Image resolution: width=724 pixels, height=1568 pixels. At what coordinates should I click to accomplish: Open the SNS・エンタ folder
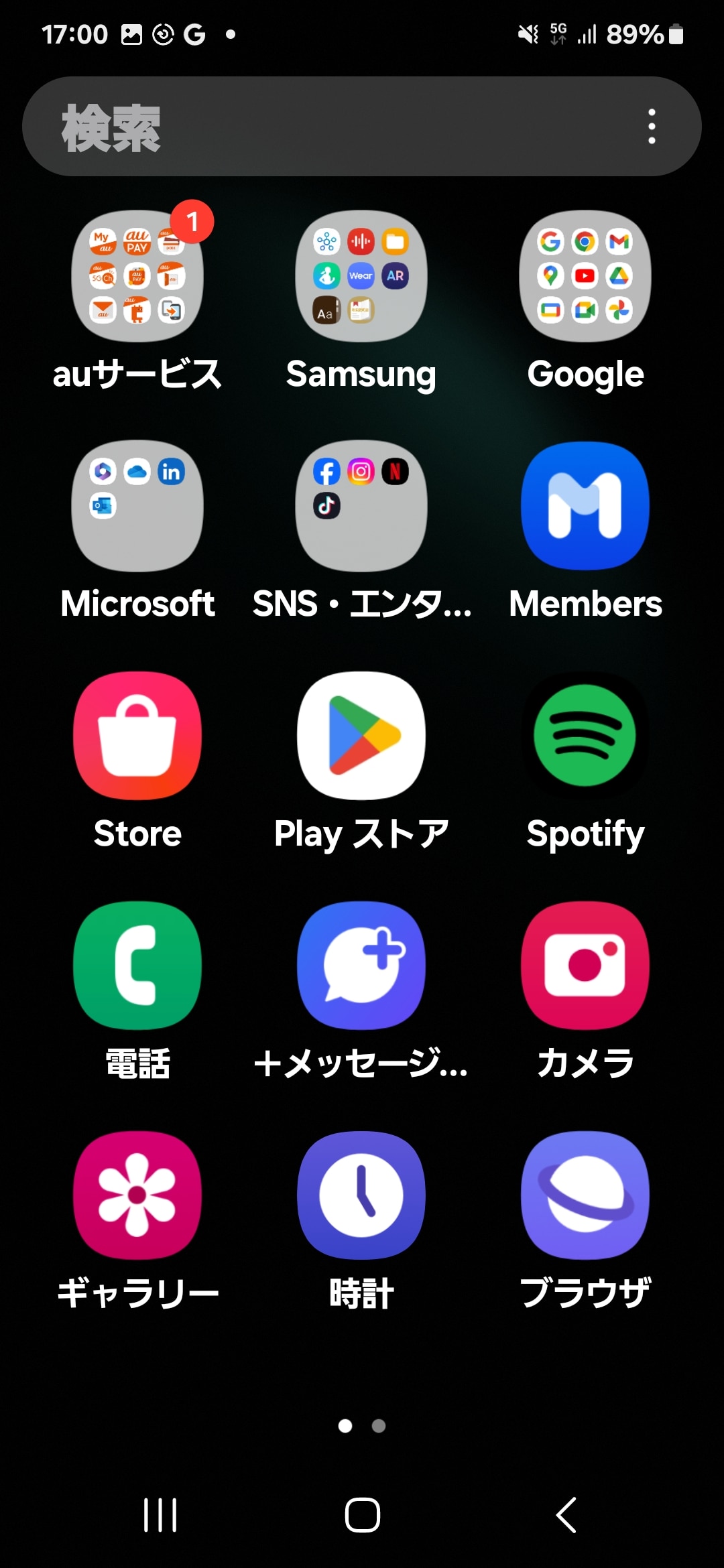[x=362, y=506]
